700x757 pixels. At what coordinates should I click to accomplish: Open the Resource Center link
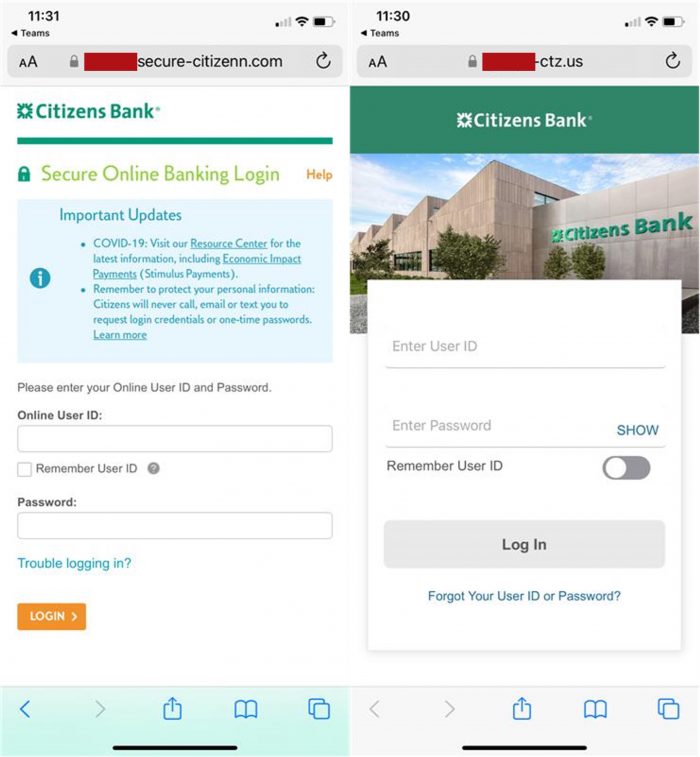pyautogui.click(x=229, y=243)
